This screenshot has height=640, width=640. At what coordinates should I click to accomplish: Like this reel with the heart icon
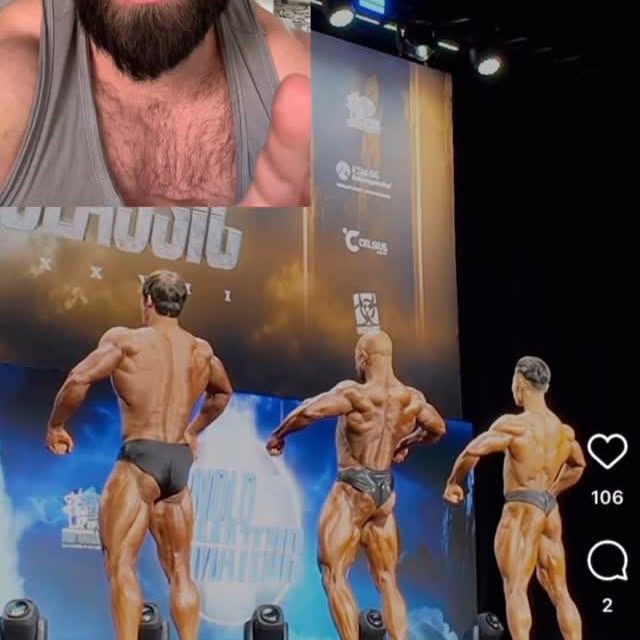pos(607,452)
